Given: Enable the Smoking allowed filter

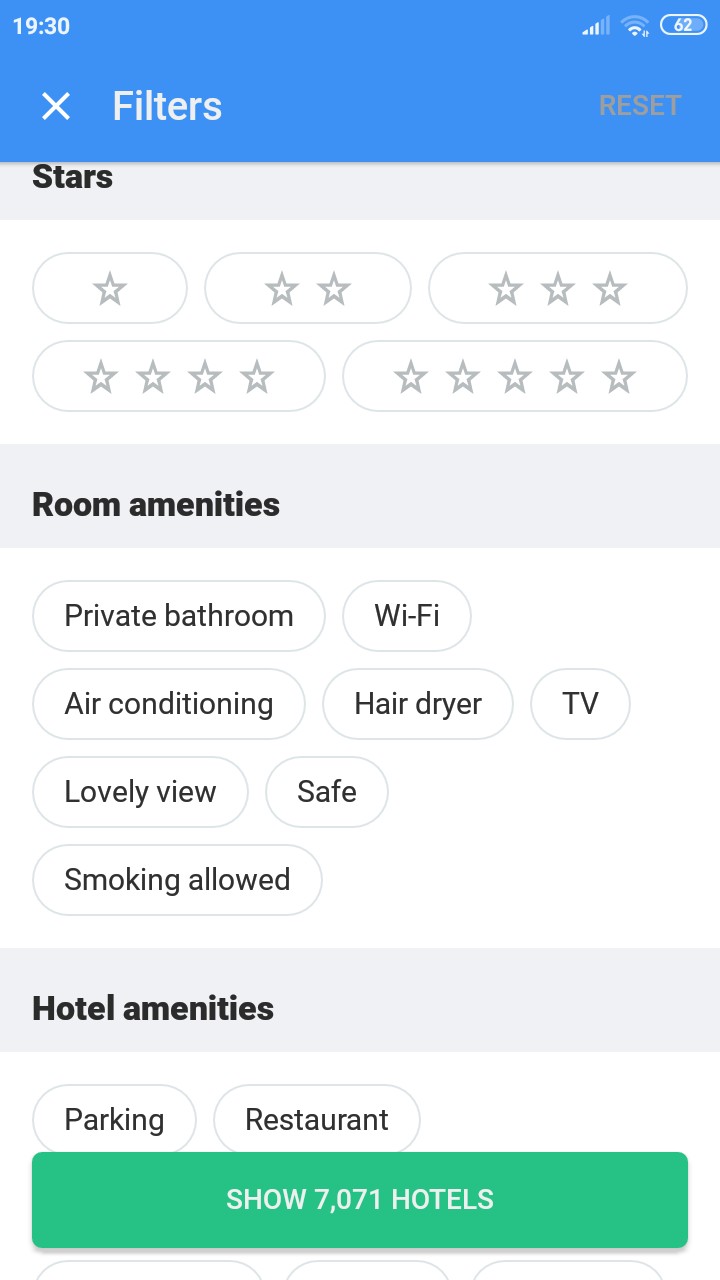Looking at the screenshot, I should (x=177, y=880).
